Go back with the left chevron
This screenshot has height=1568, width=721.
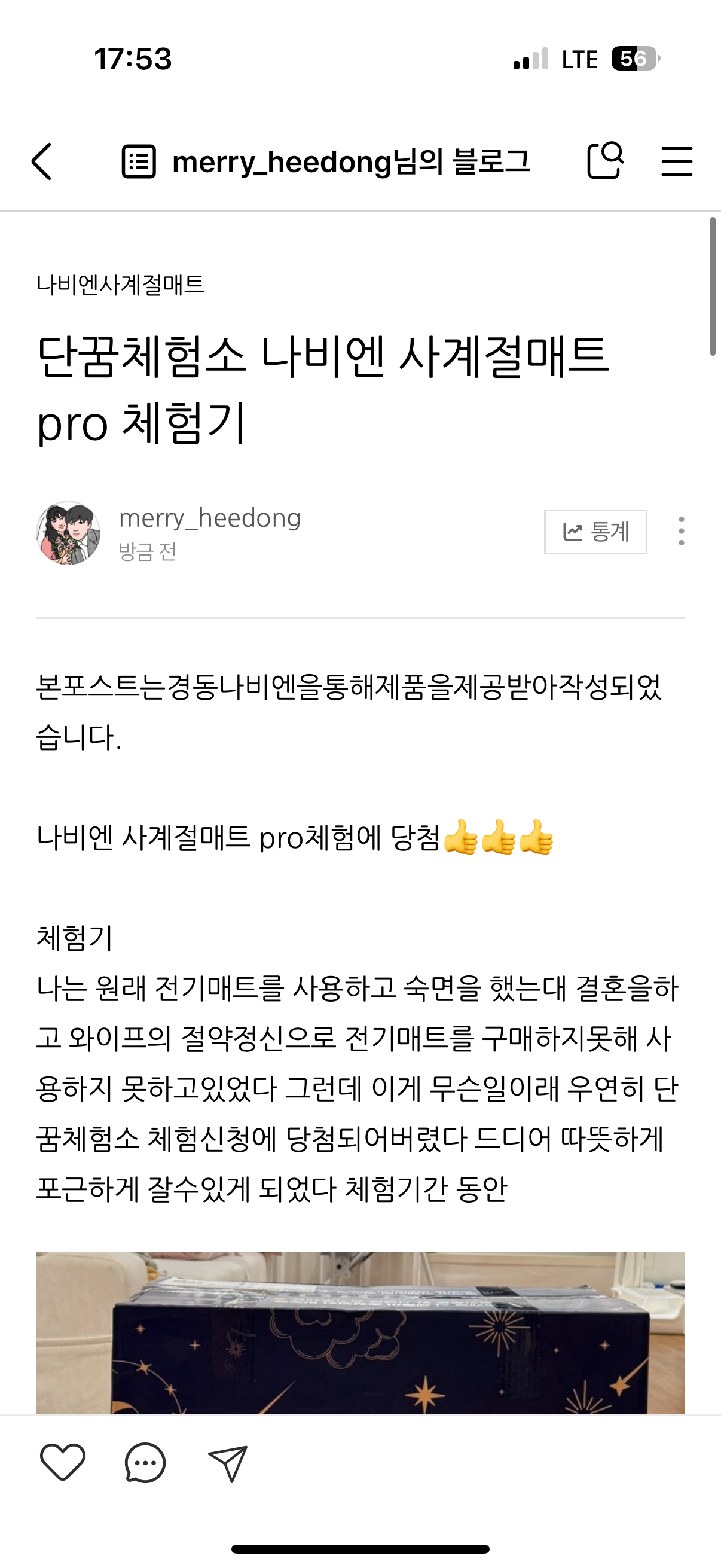41,161
